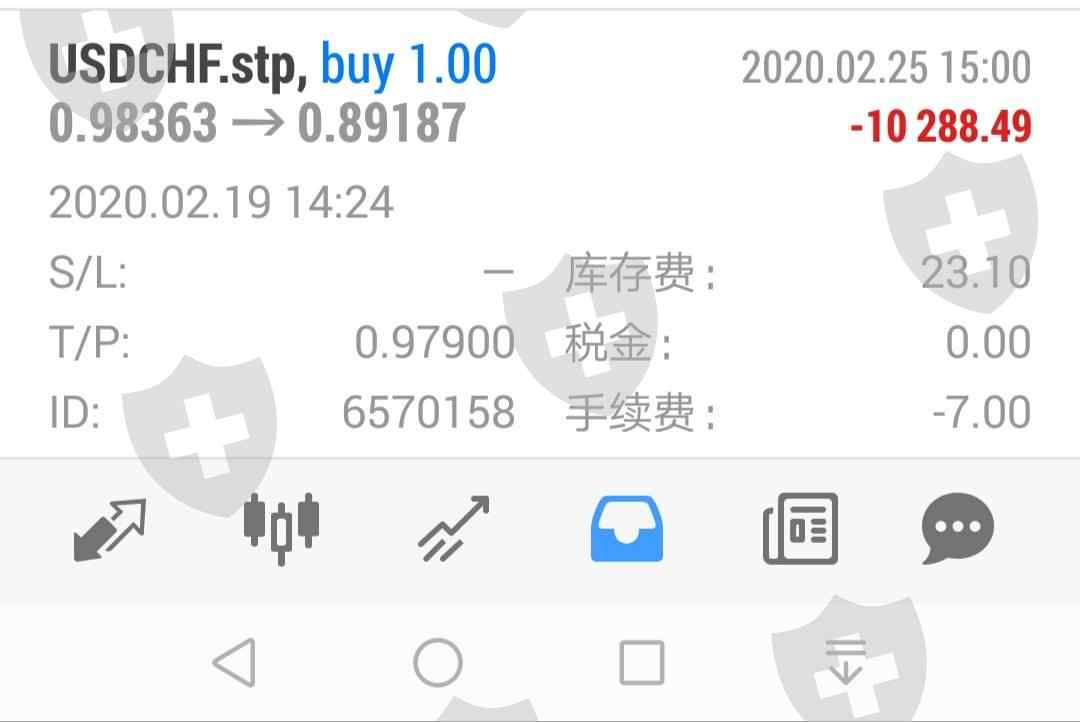
Task: Tap the USDCHF.stp buy 1.00 order entry
Action: [540, 234]
